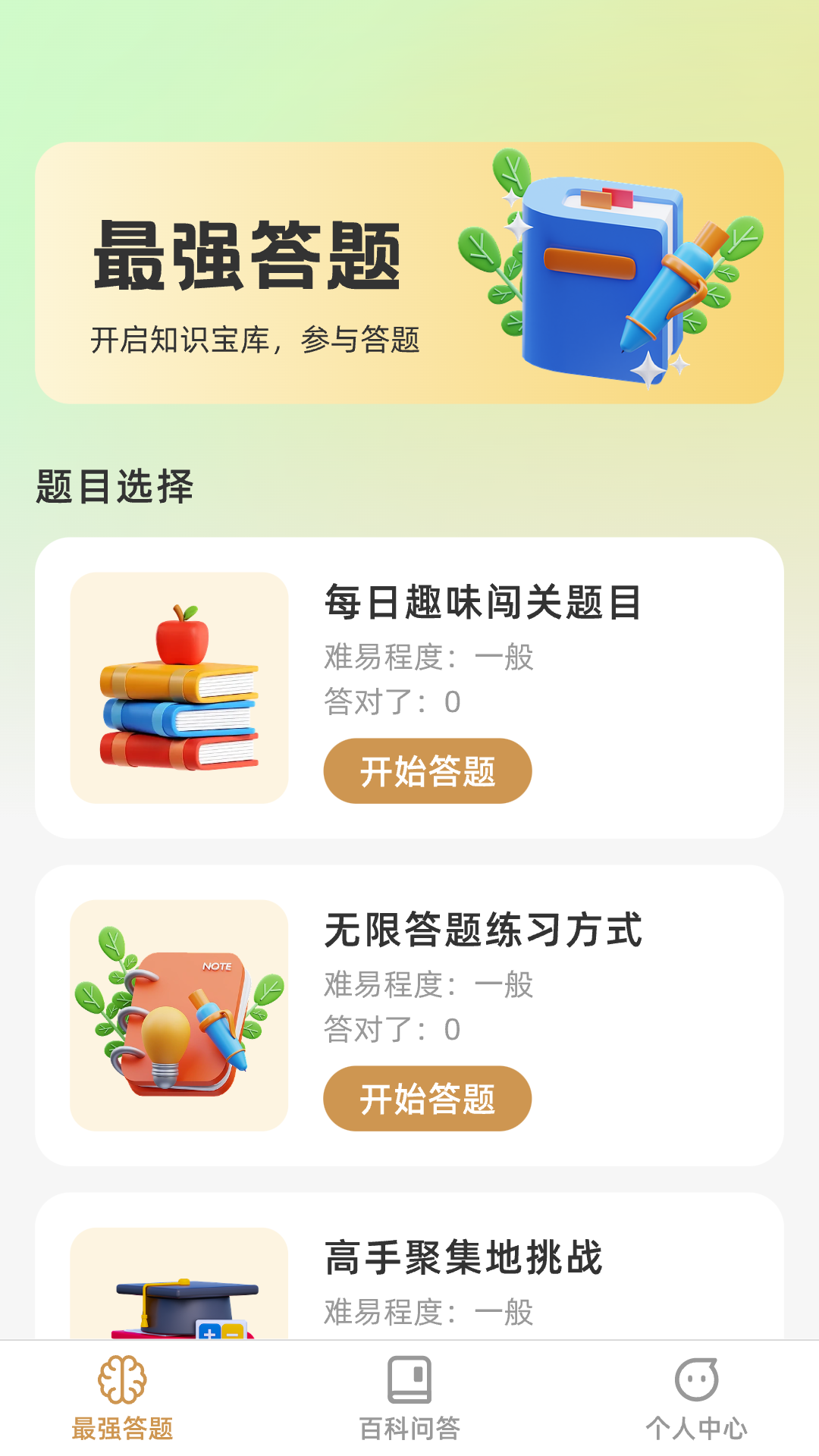
Task: Open the 百科问答 book icon
Action: [x=409, y=1388]
